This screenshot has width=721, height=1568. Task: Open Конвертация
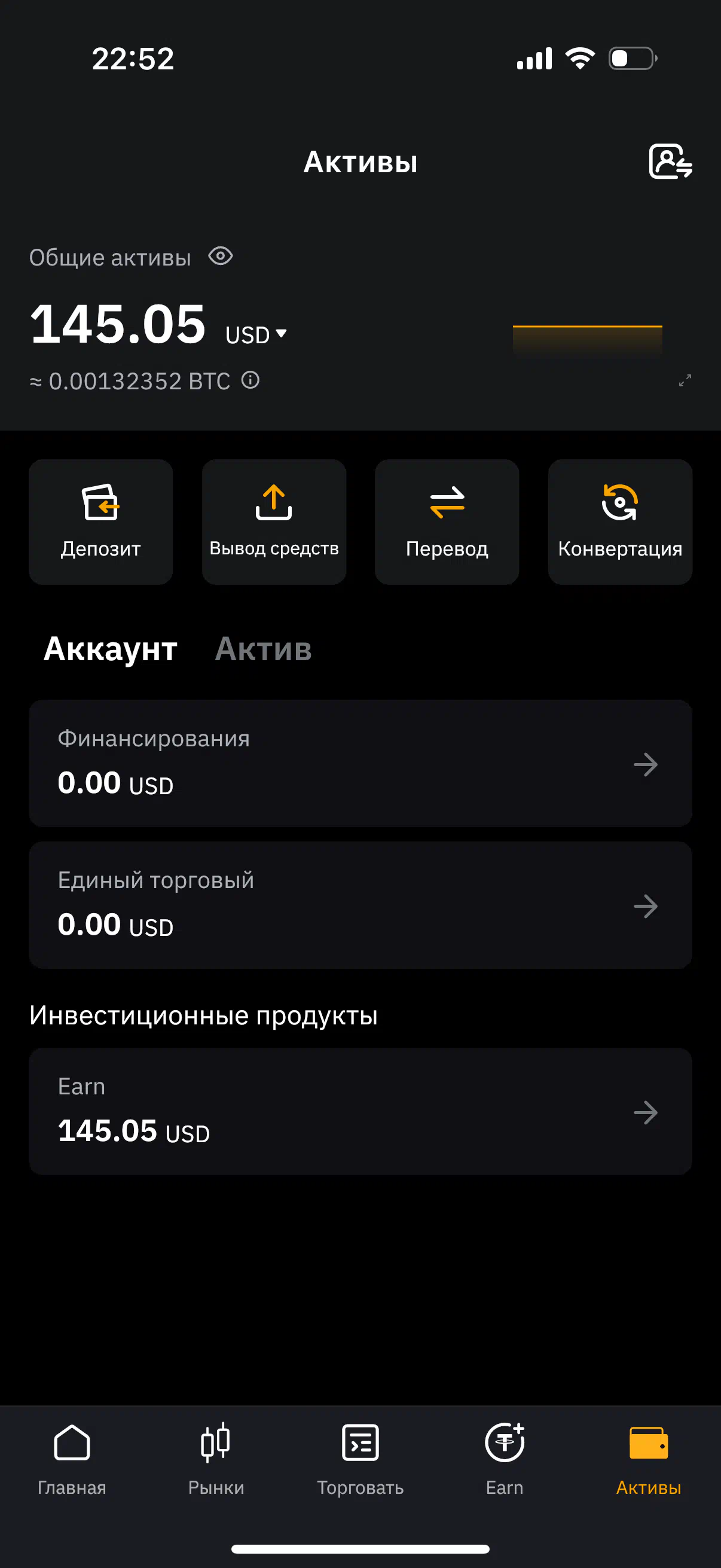coord(620,521)
